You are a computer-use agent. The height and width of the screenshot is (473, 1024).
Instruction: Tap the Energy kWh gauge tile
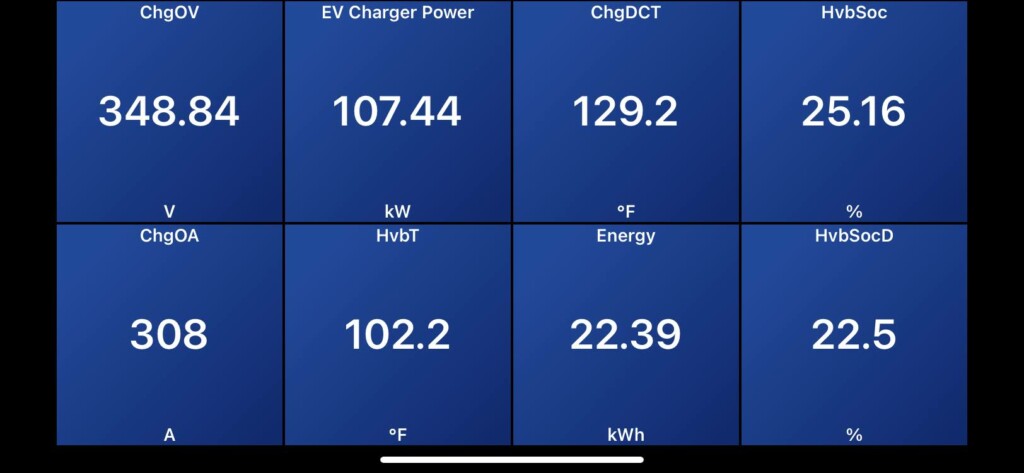pos(626,334)
